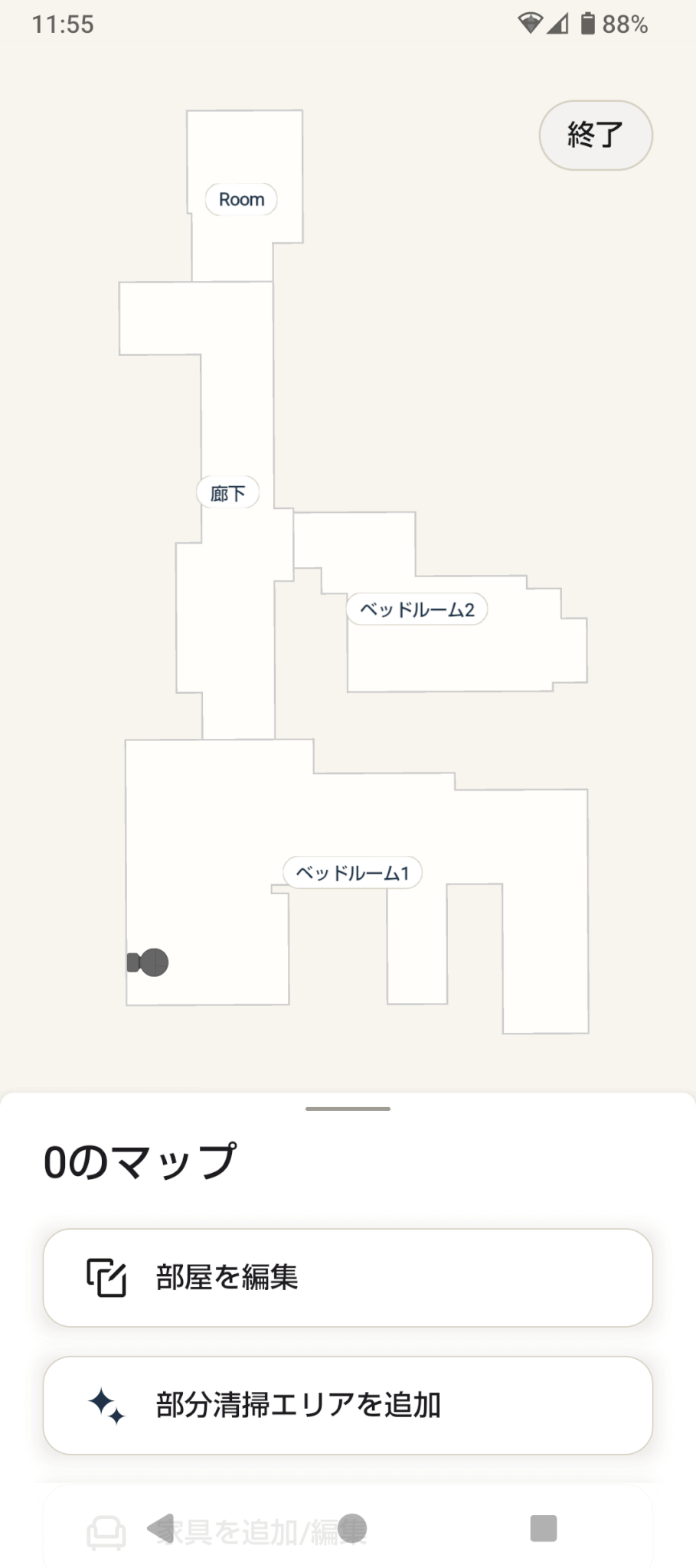Go back with the system back button
Screen dimensions: 696x1568
(x=161, y=1528)
